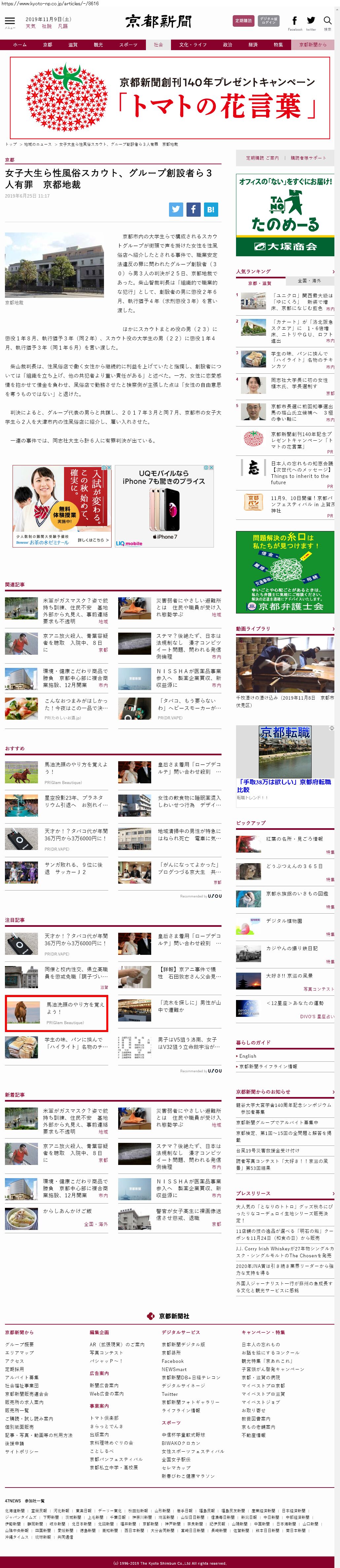Open the 地域のニュース breadcrumb
Image resolution: width=340 pixels, height=1568 pixels.
pyautogui.click(x=37, y=144)
